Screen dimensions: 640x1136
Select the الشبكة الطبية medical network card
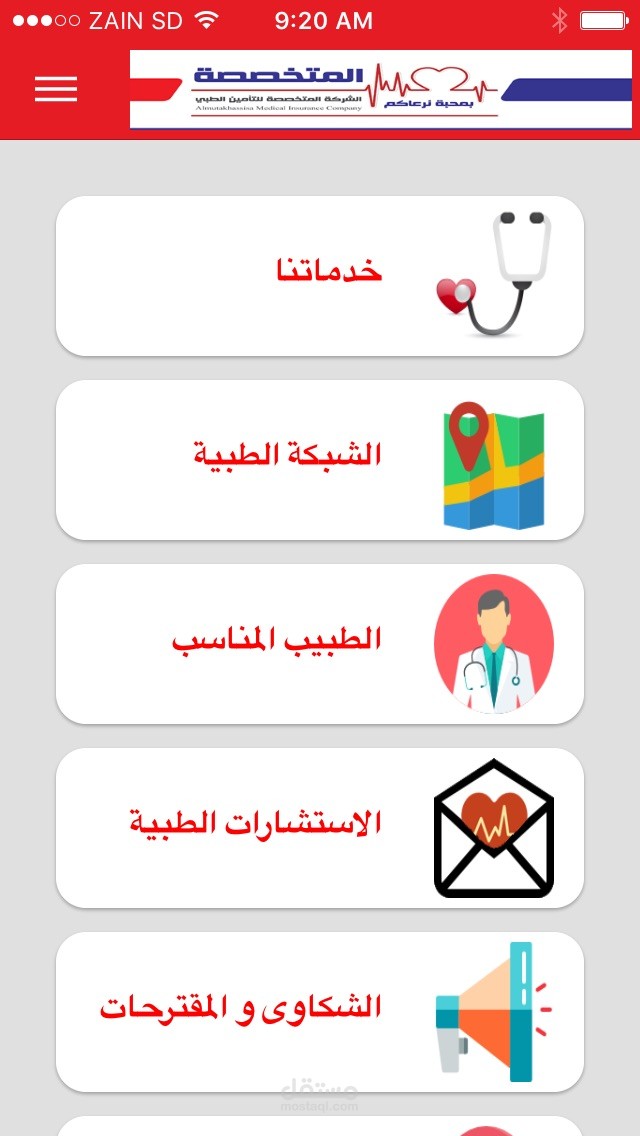click(320, 459)
